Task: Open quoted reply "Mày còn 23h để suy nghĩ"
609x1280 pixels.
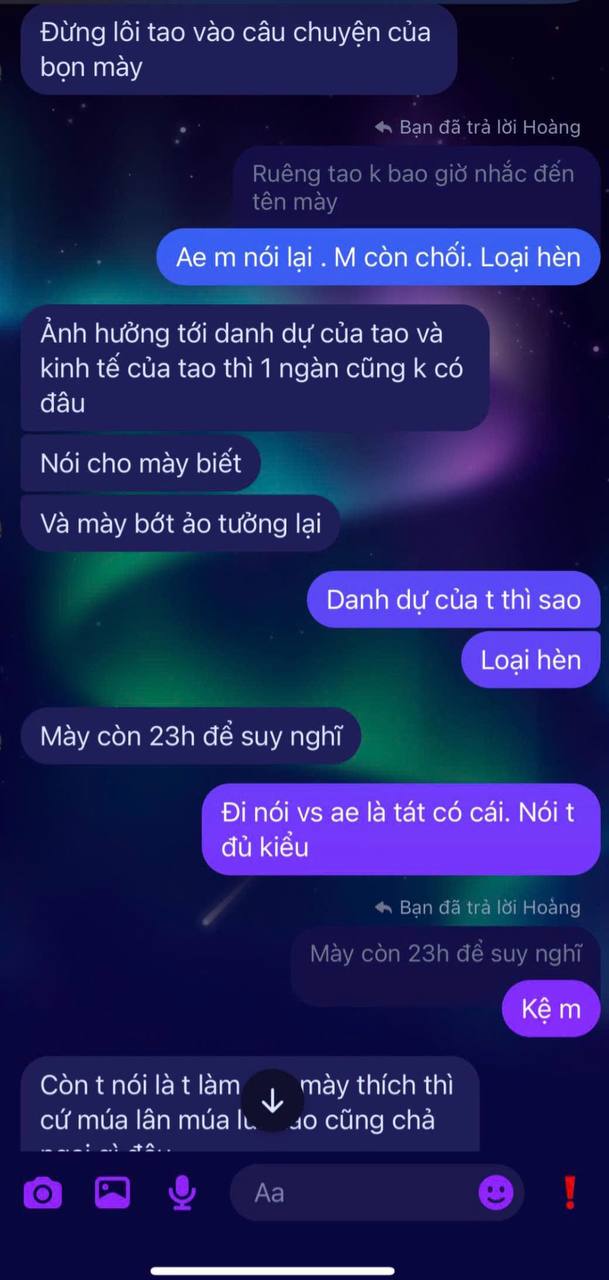Action: pyautogui.click(x=445, y=953)
